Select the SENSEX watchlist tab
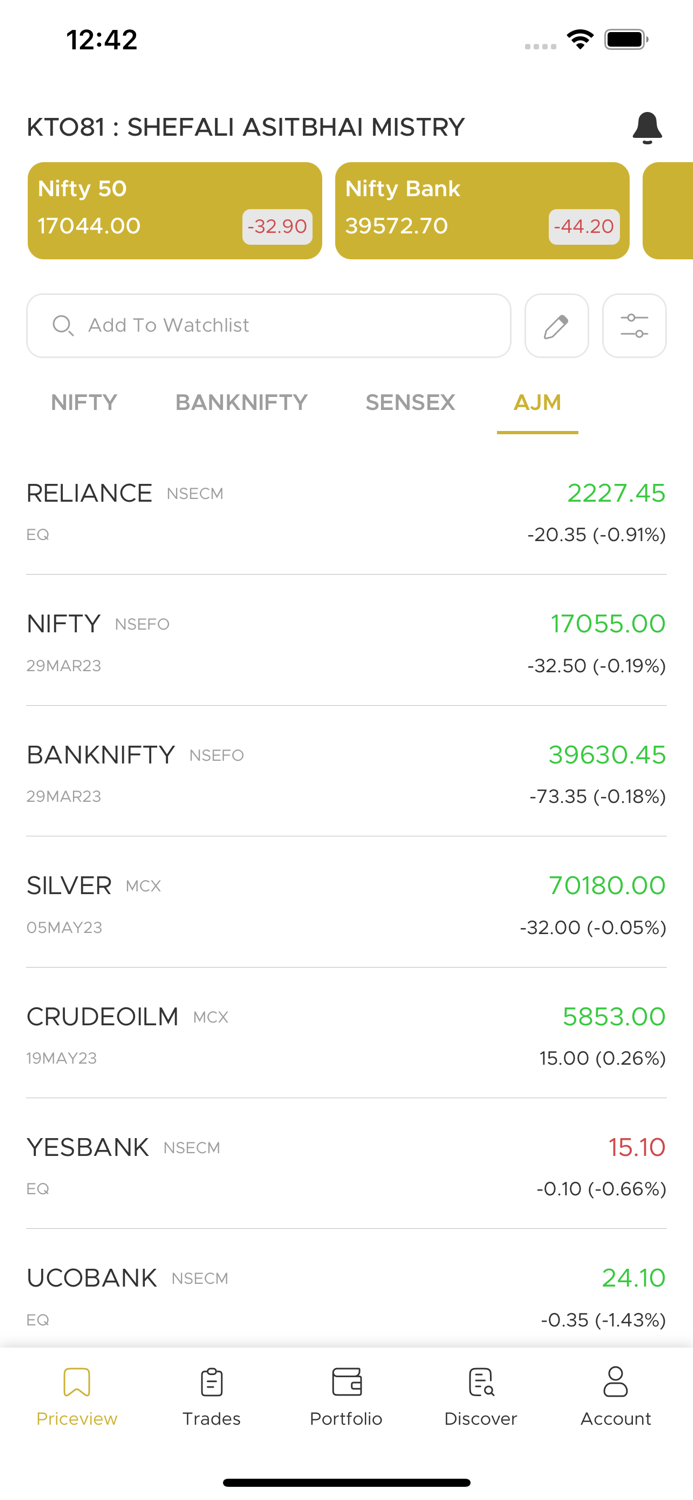Viewport: 693px width, 1500px height. tap(410, 403)
